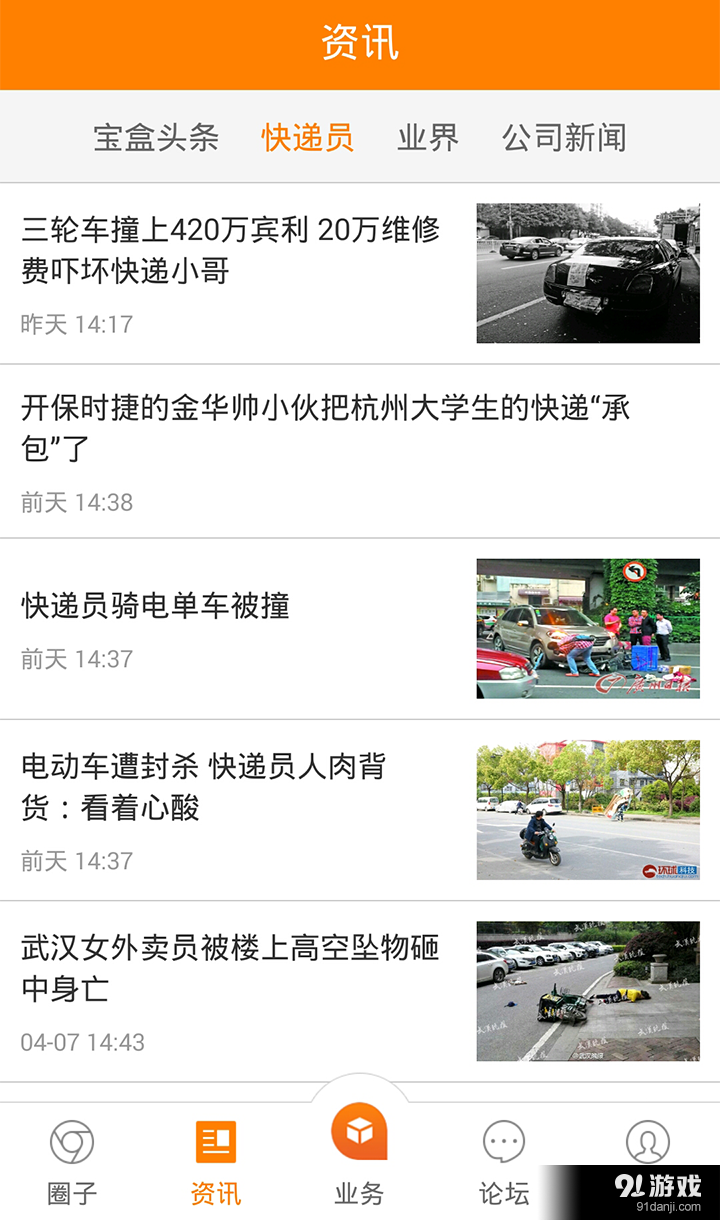The height and width of the screenshot is (1220, 720).
Task: Select the 业界 tab
Action: pyautogui.click(x=429, y=138)
